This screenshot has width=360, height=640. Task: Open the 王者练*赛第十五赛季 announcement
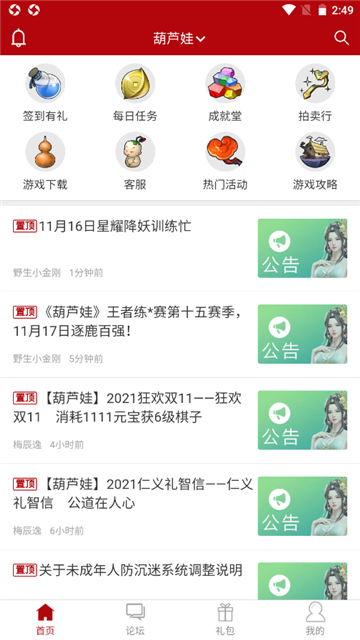click(x=180, y=334)
